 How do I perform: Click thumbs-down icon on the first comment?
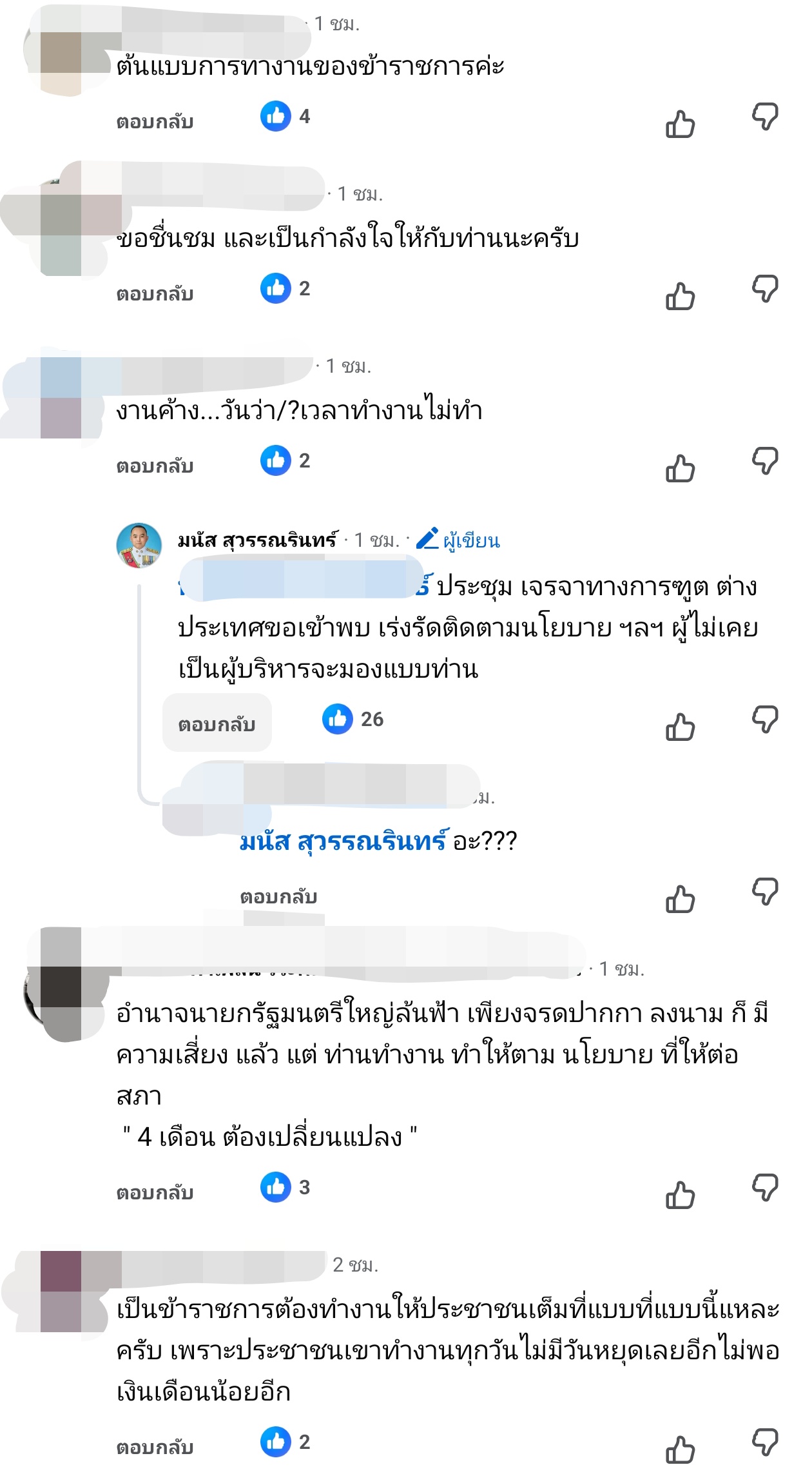[766, 115]
